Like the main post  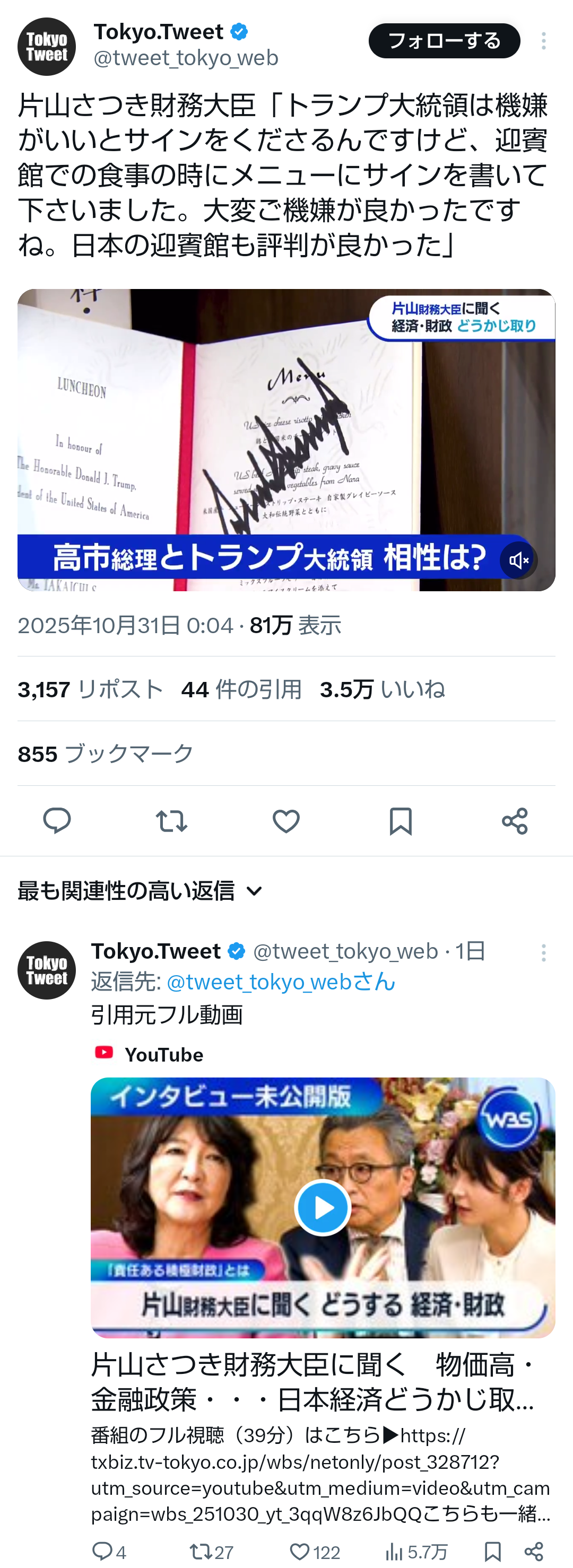tap(285, 821)
